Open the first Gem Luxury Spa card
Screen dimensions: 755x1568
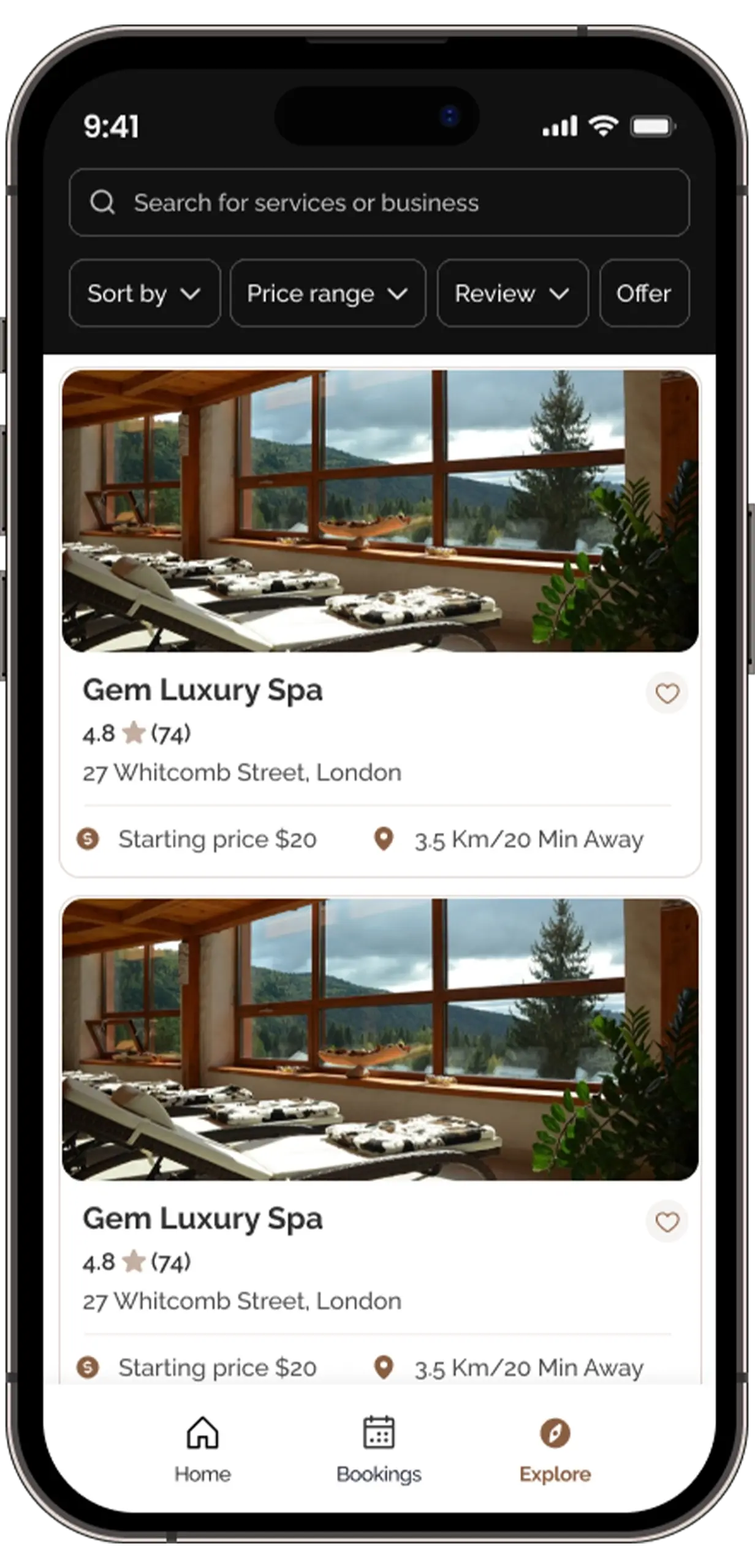point(380,511)
